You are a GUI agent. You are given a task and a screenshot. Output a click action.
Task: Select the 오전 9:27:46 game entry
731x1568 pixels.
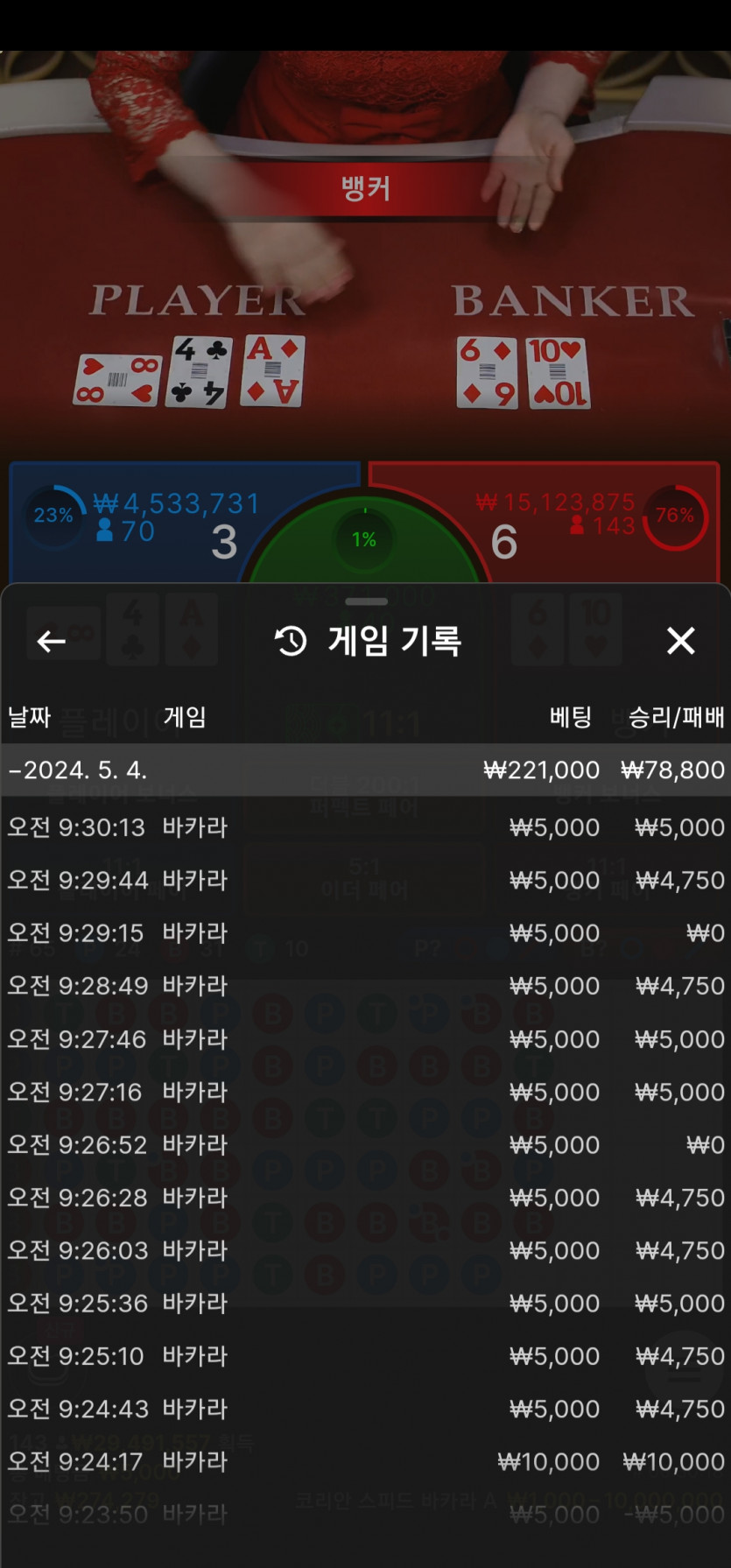[x=365, y=1039]
